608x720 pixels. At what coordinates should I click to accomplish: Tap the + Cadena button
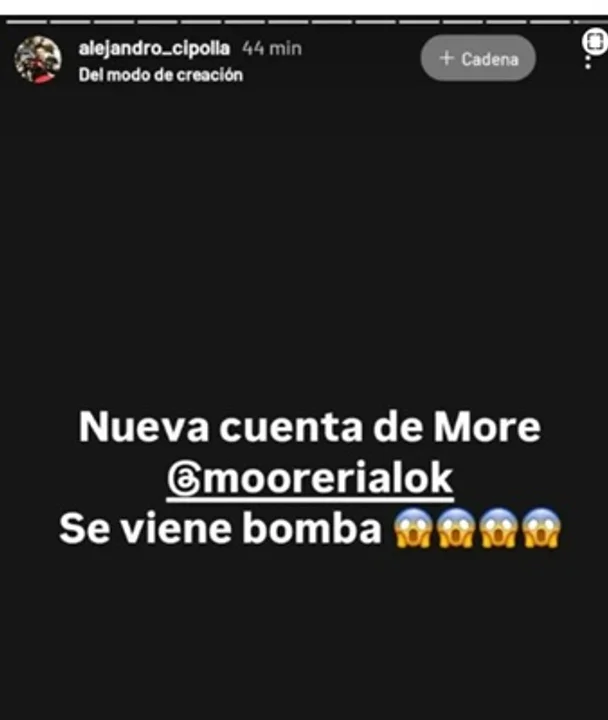[x=477, y=58]
